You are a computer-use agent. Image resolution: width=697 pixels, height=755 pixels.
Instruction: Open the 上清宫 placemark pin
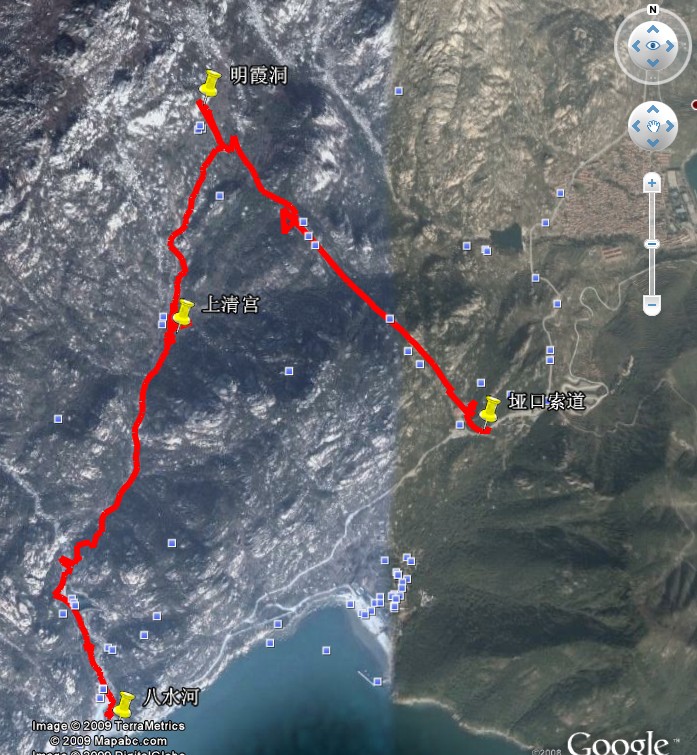[184, 313]
